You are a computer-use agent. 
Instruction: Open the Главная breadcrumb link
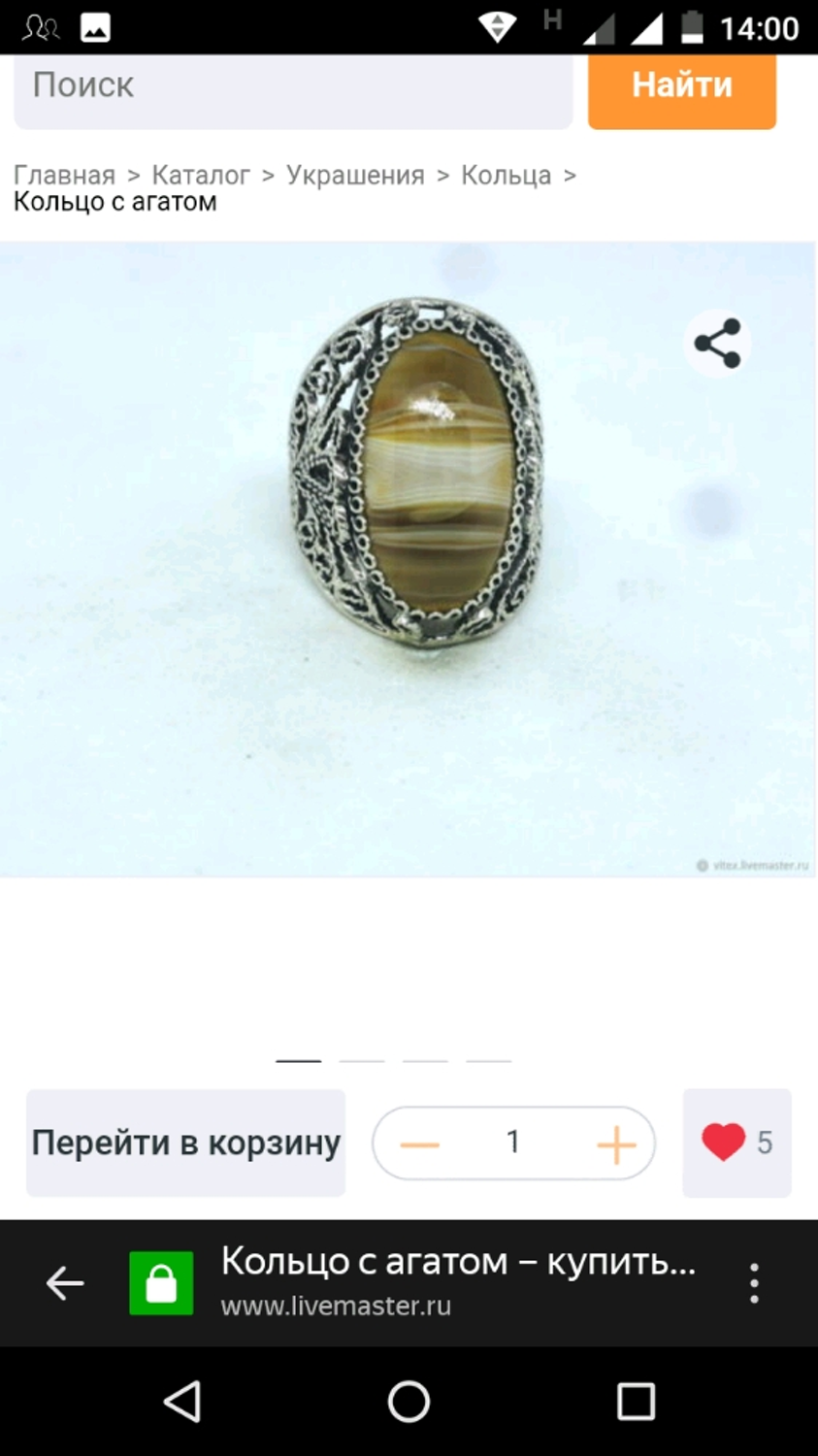64,176
